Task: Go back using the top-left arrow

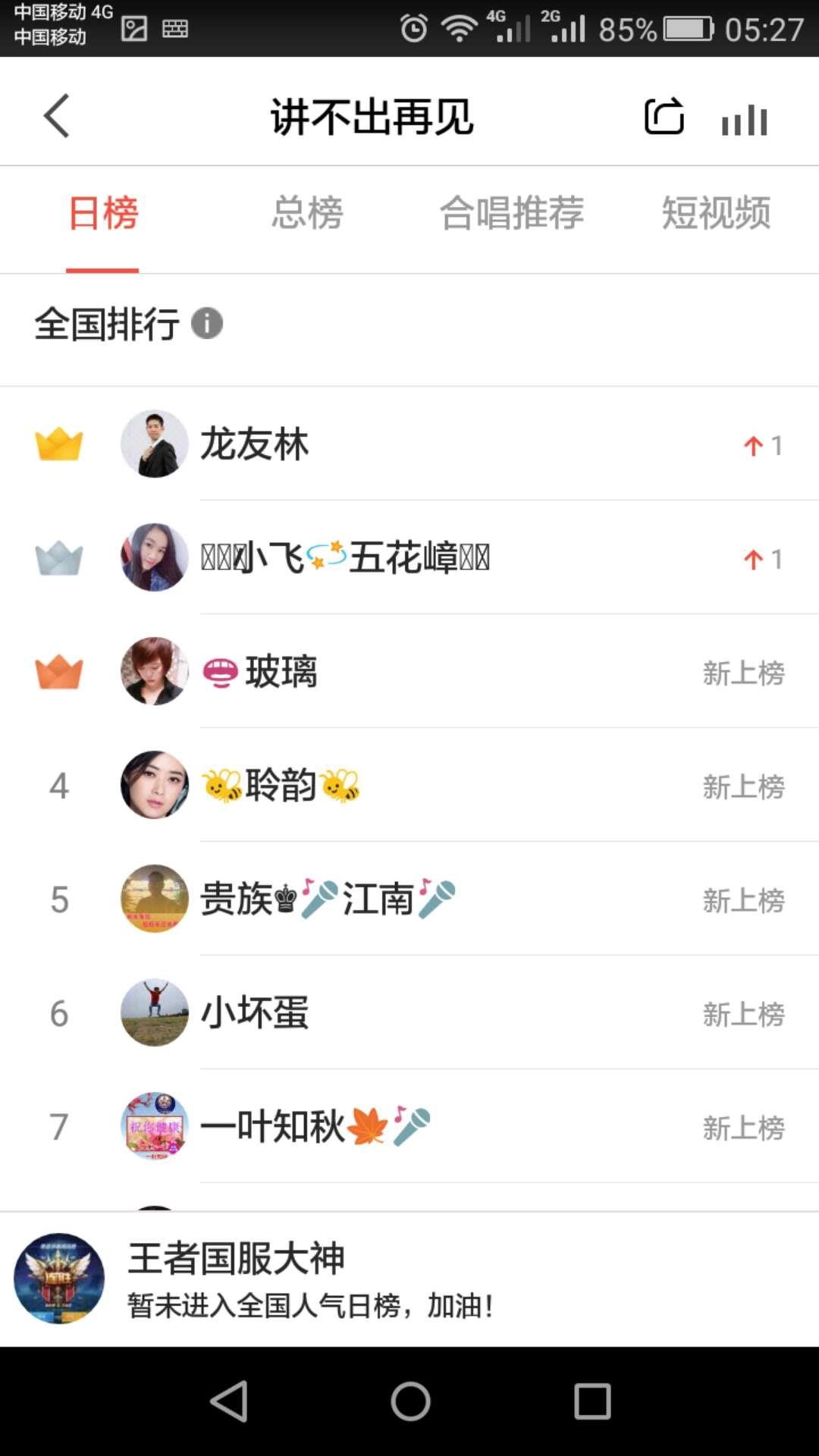Action: point(57,116)
